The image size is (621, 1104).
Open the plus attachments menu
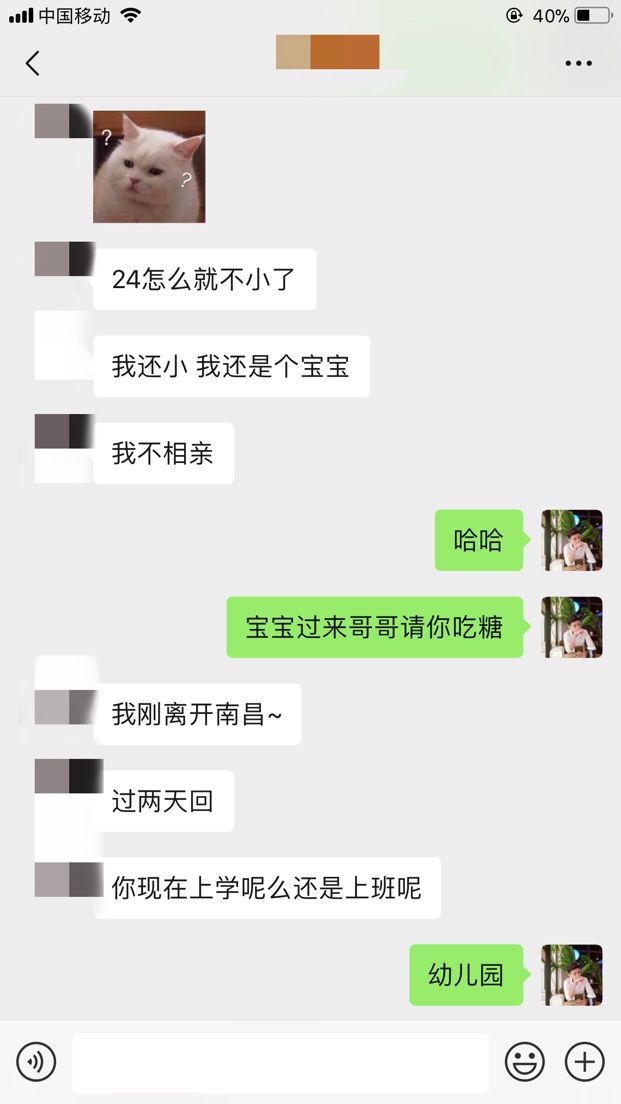(585, 1061)
